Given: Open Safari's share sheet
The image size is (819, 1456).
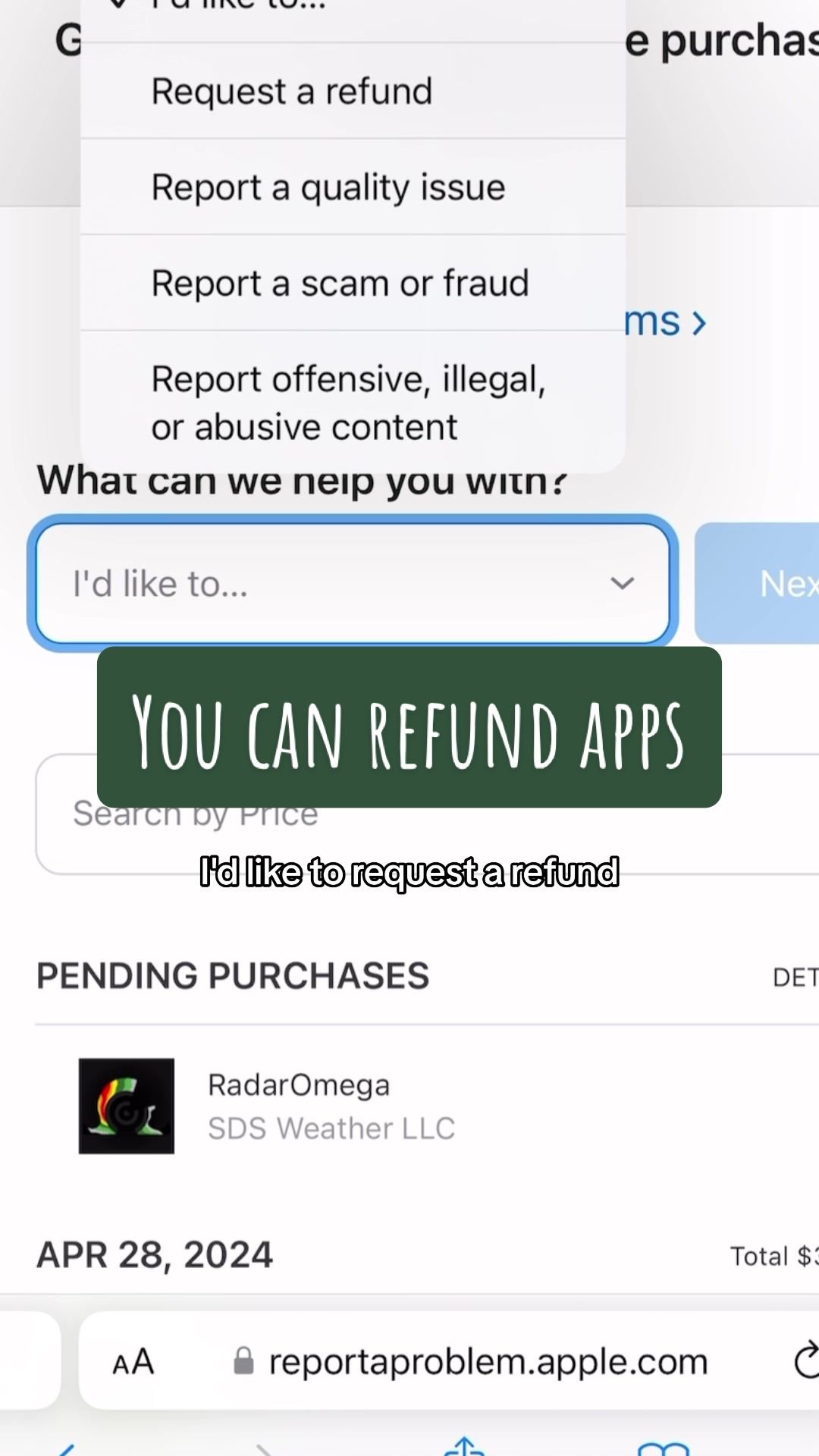Looking at the screenshot, I should 464,1447.
